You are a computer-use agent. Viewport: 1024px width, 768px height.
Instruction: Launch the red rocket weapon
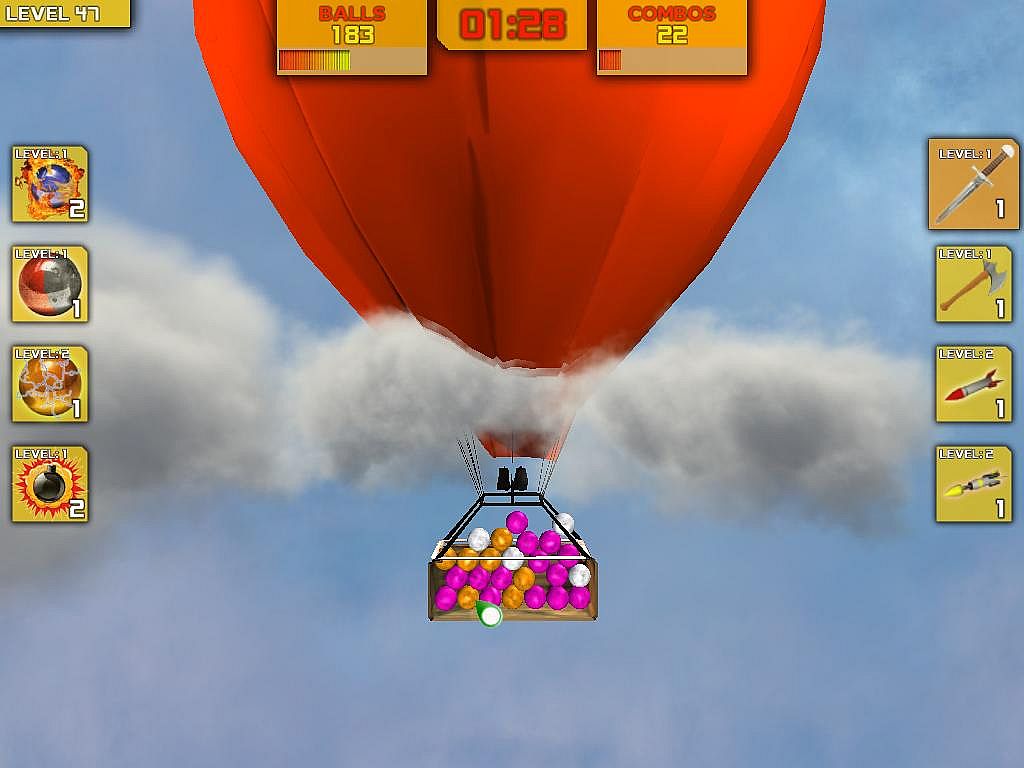click(973, 384)
